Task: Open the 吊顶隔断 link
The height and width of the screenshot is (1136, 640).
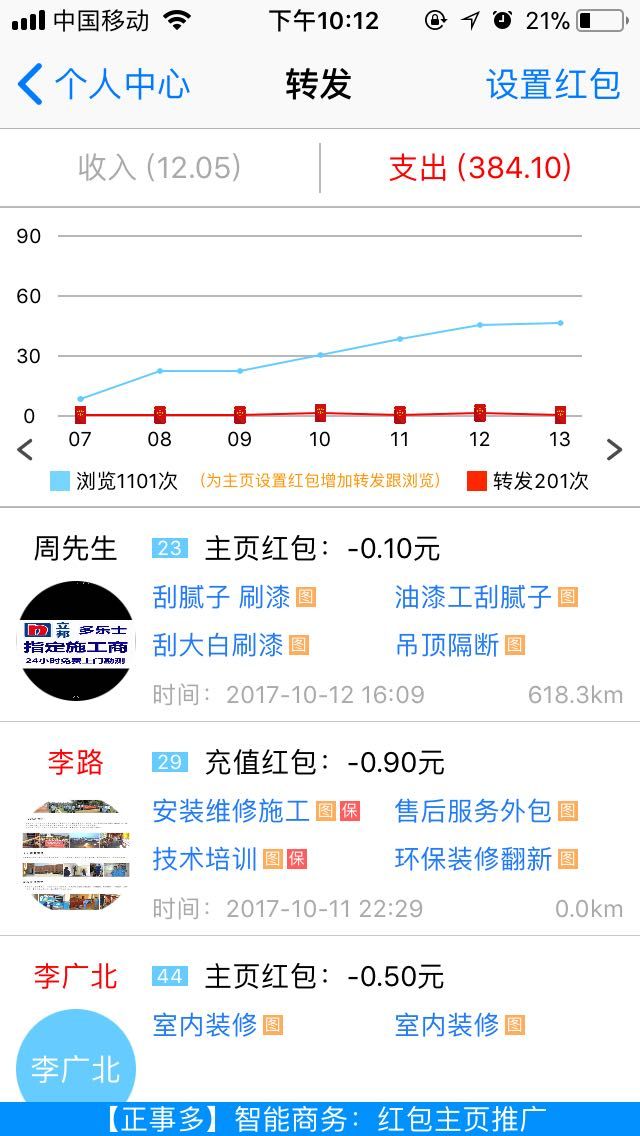Action: point(447,645)
